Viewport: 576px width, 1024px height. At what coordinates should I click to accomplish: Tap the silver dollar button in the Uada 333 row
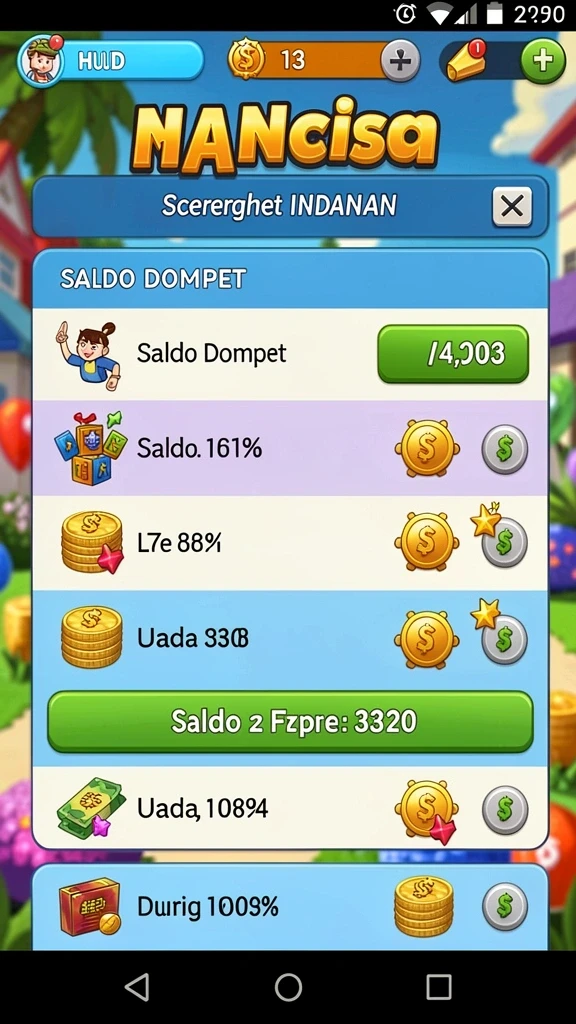coord(505,639)
